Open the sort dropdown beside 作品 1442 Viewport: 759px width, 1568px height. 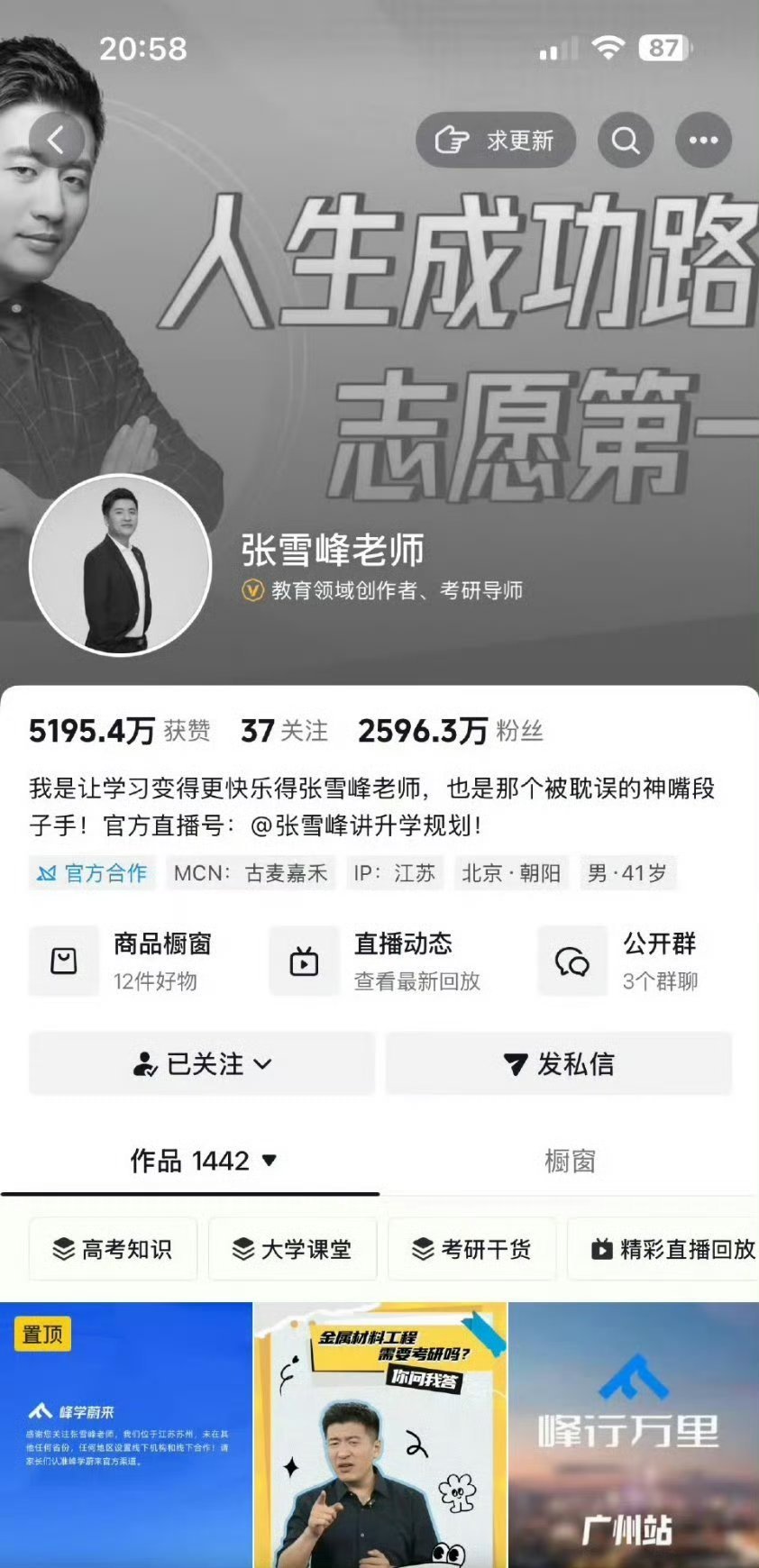pos(268,1162)
